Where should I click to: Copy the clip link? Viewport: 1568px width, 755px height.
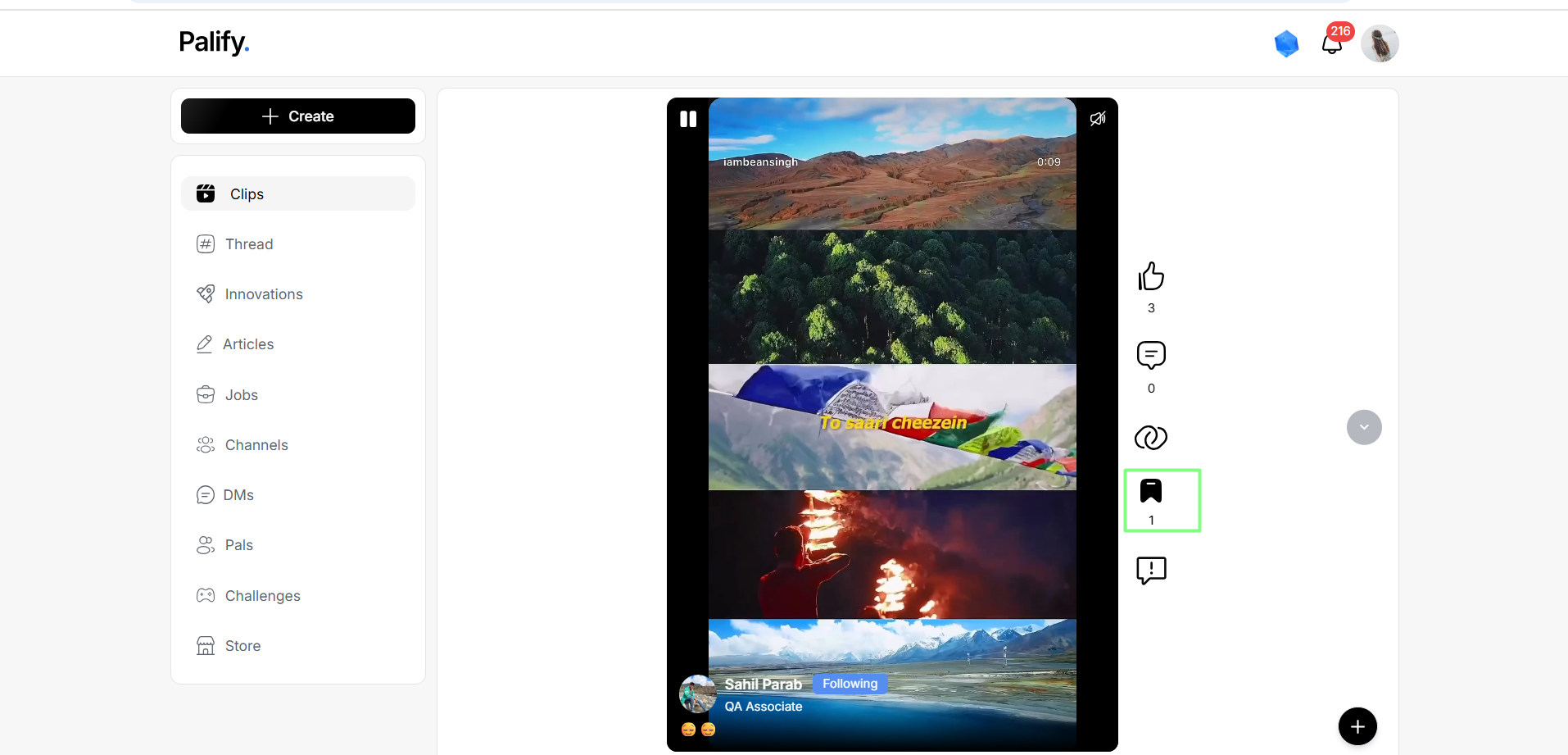click(x=1151, y=438)
